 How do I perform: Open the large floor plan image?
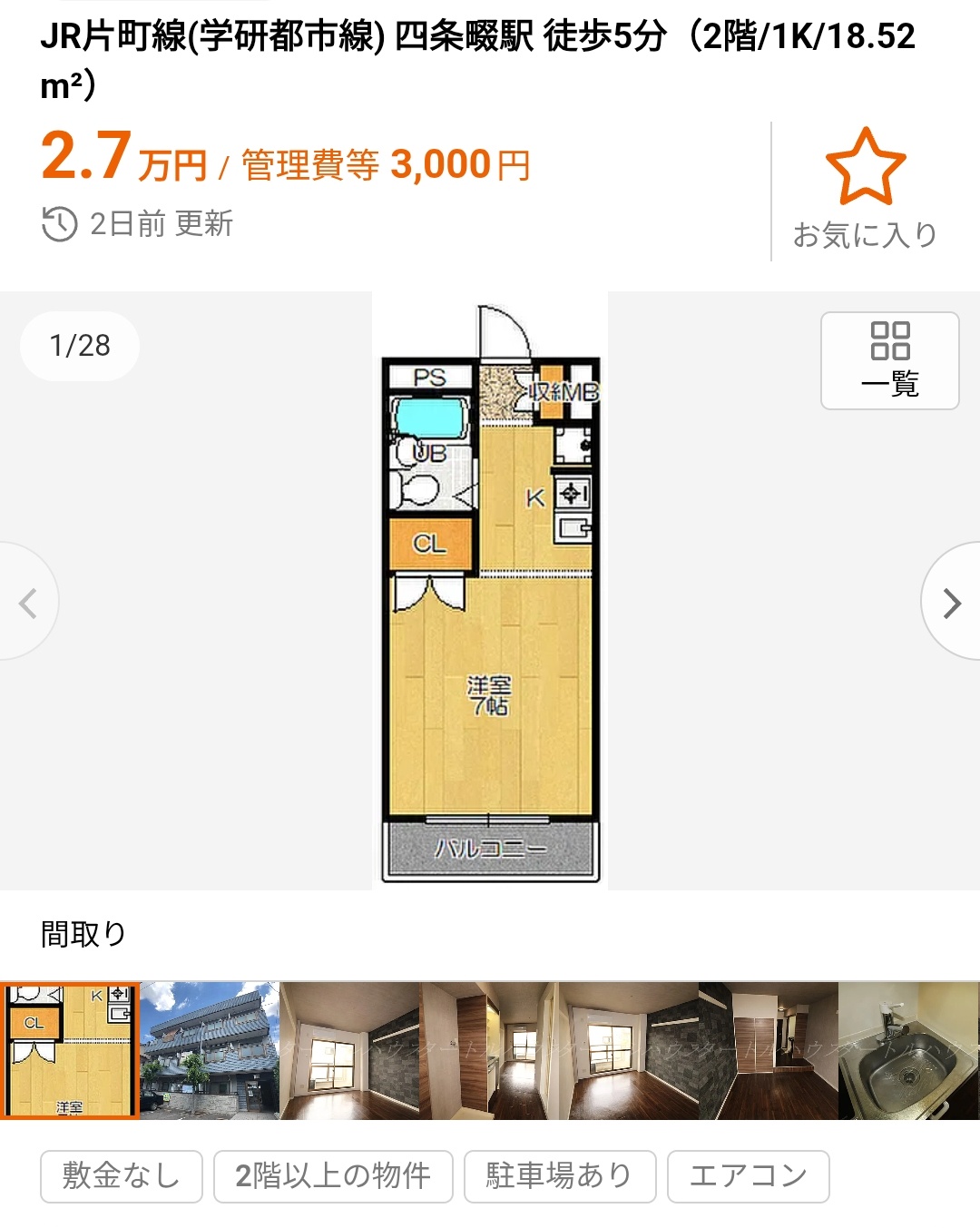pyautogui.click(x=490, y=590)
